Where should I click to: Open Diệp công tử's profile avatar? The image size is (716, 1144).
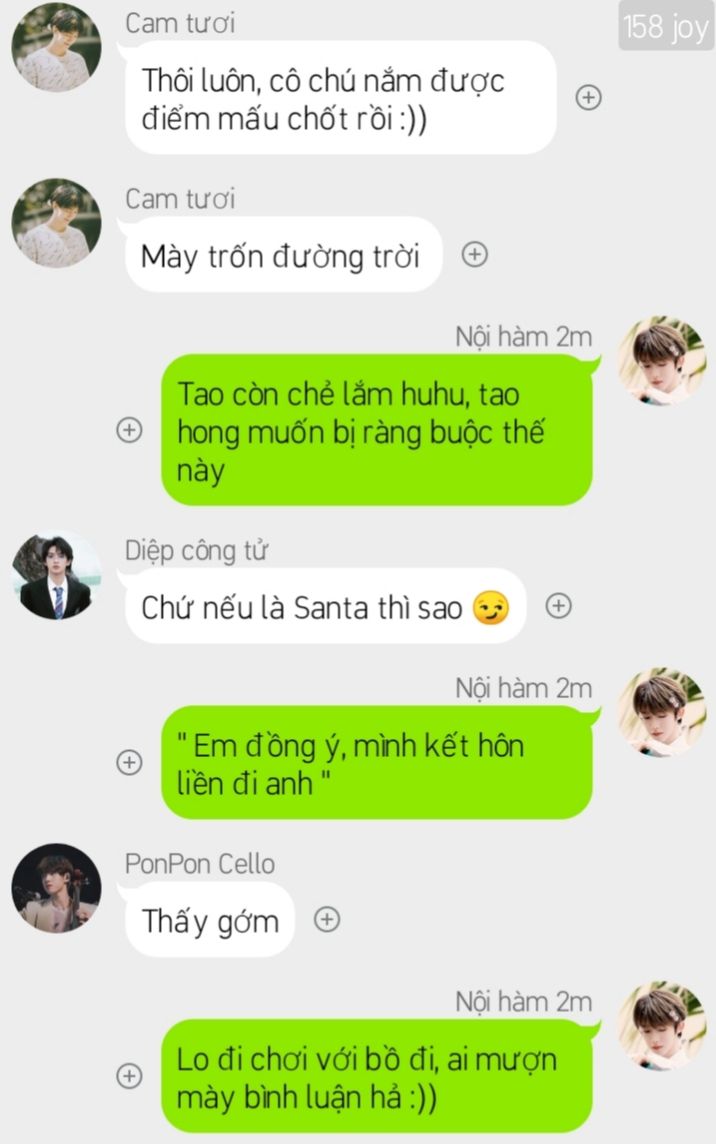56,576
